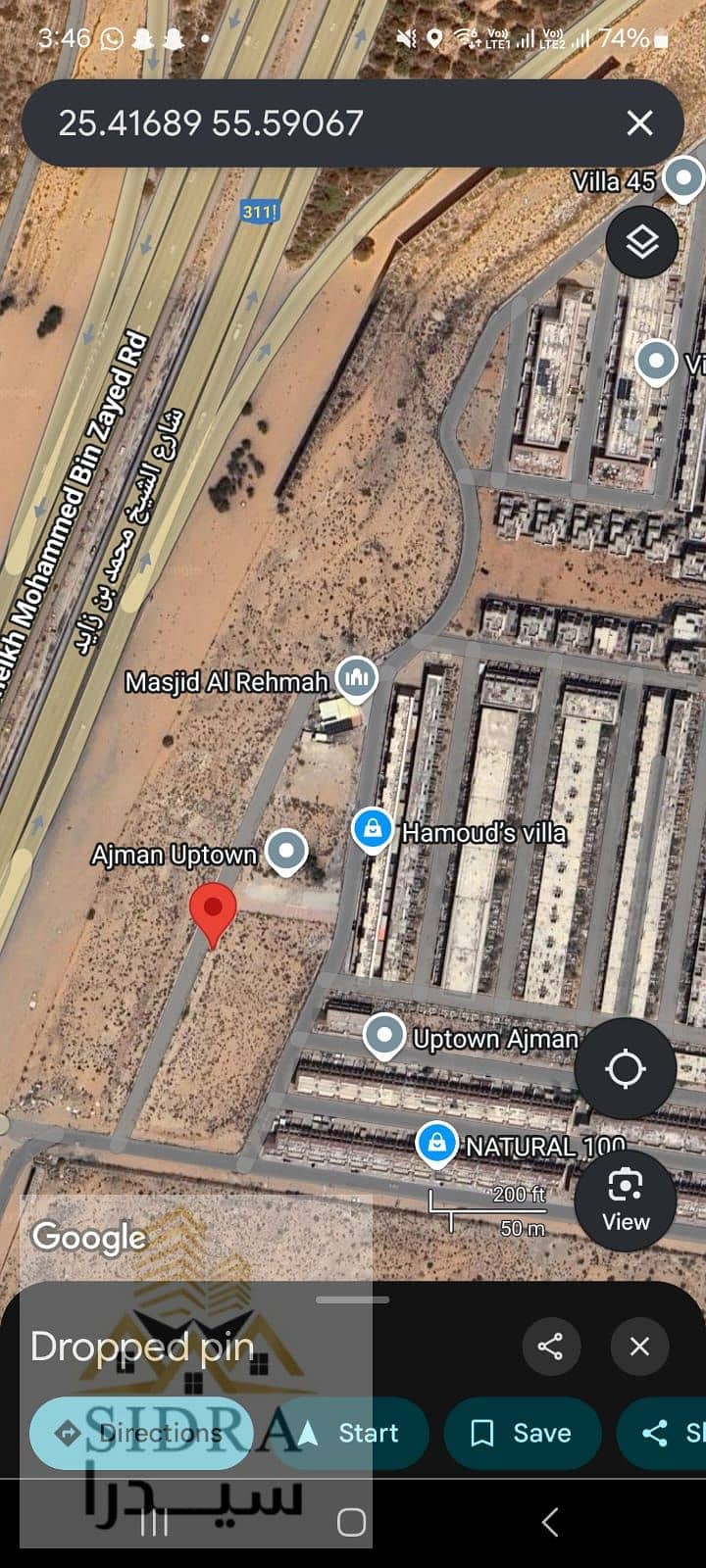The width and height of the screenshot is (706, 1568).
Task: Dismiss the Dropped pin panel
Action: [x=639, y=1346]
